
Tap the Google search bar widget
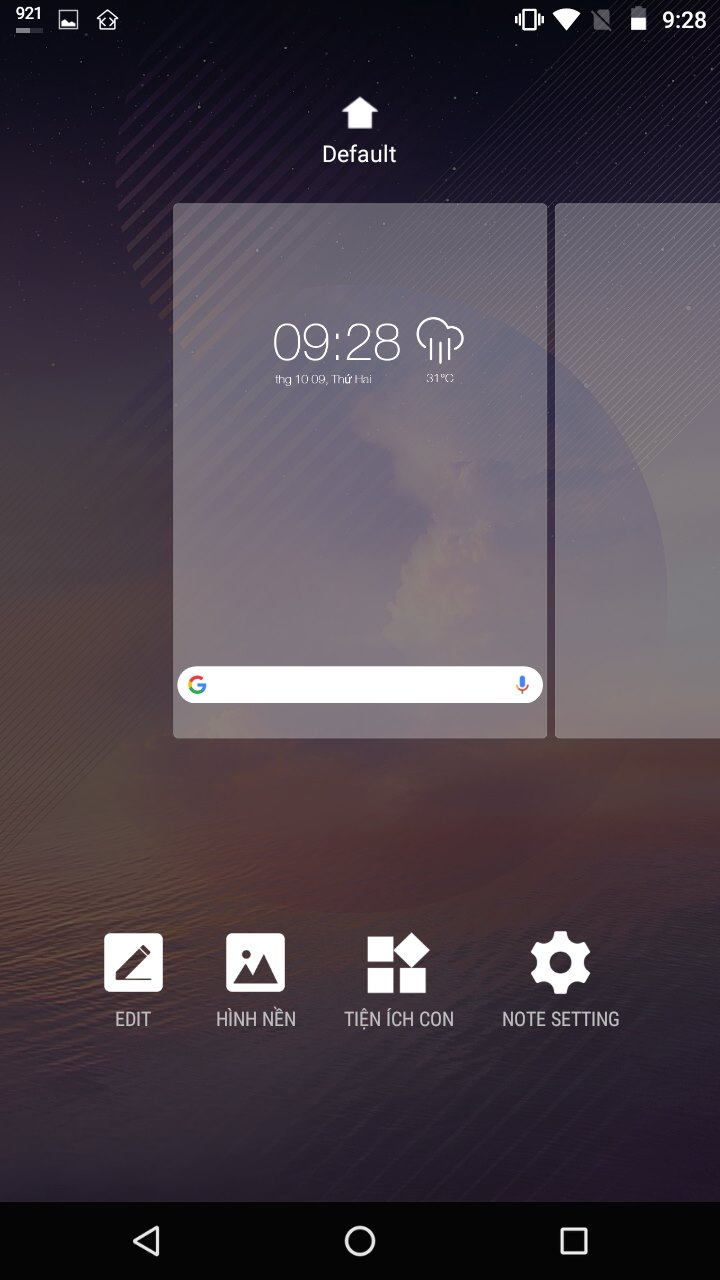pos(350,685)
